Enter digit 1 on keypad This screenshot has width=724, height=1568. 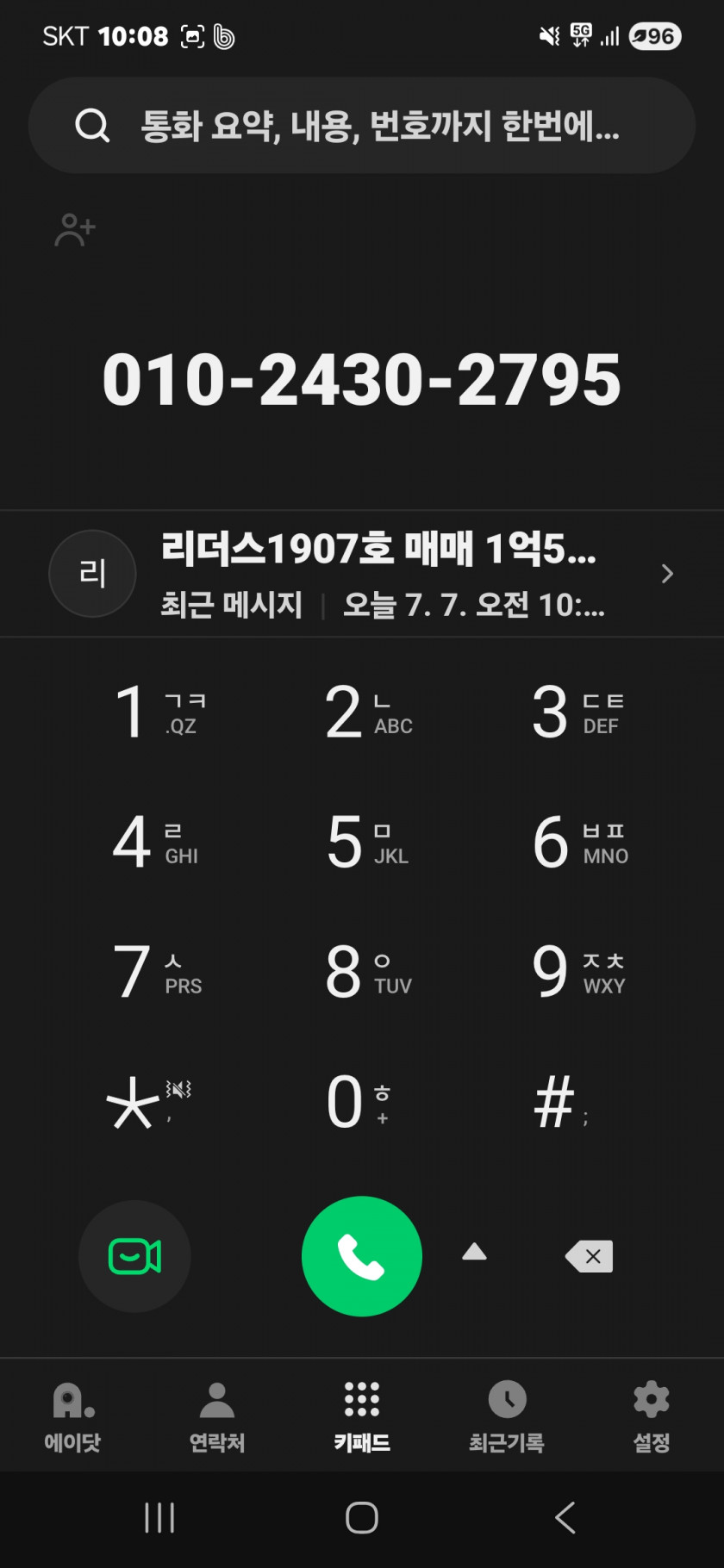pos(159,712)
